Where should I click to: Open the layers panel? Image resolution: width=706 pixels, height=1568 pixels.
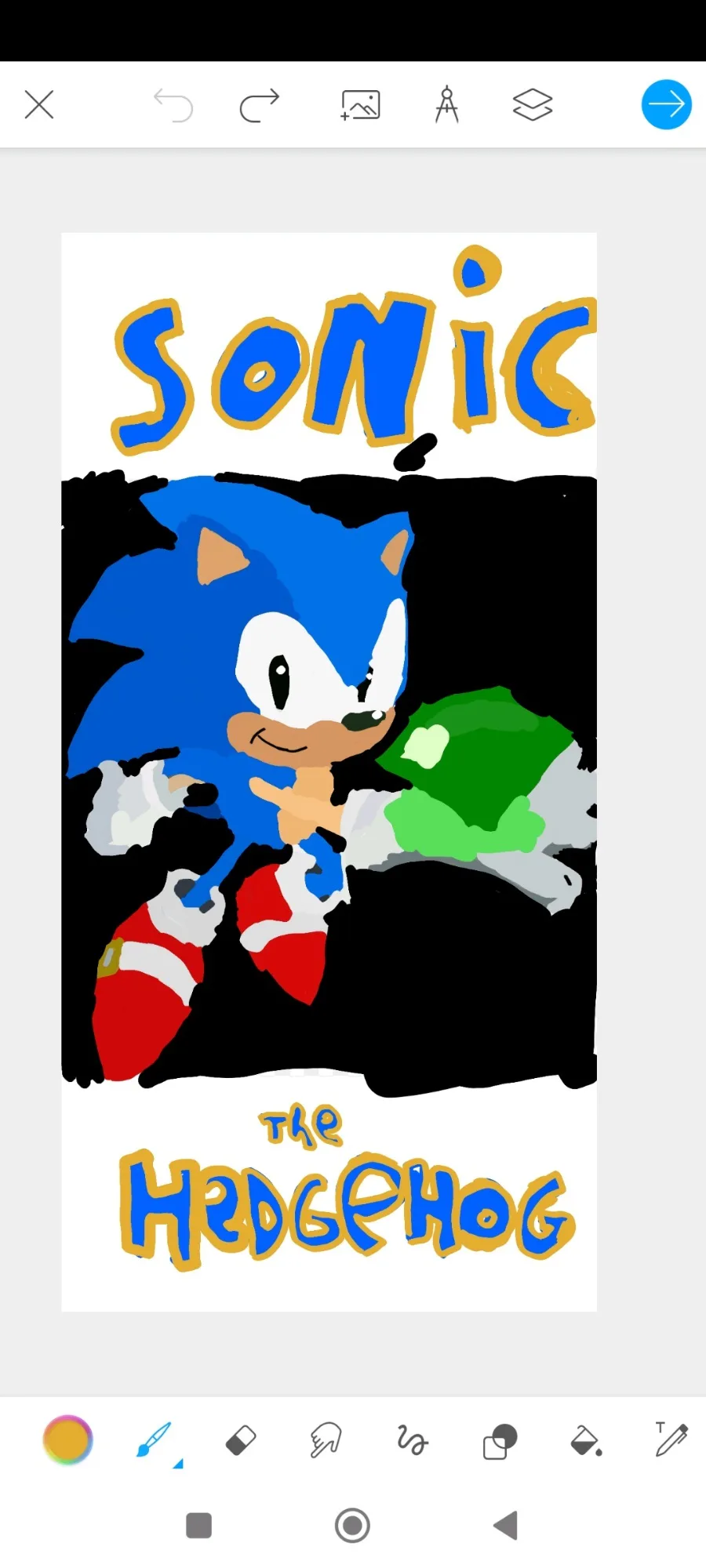tap(533, 105)
